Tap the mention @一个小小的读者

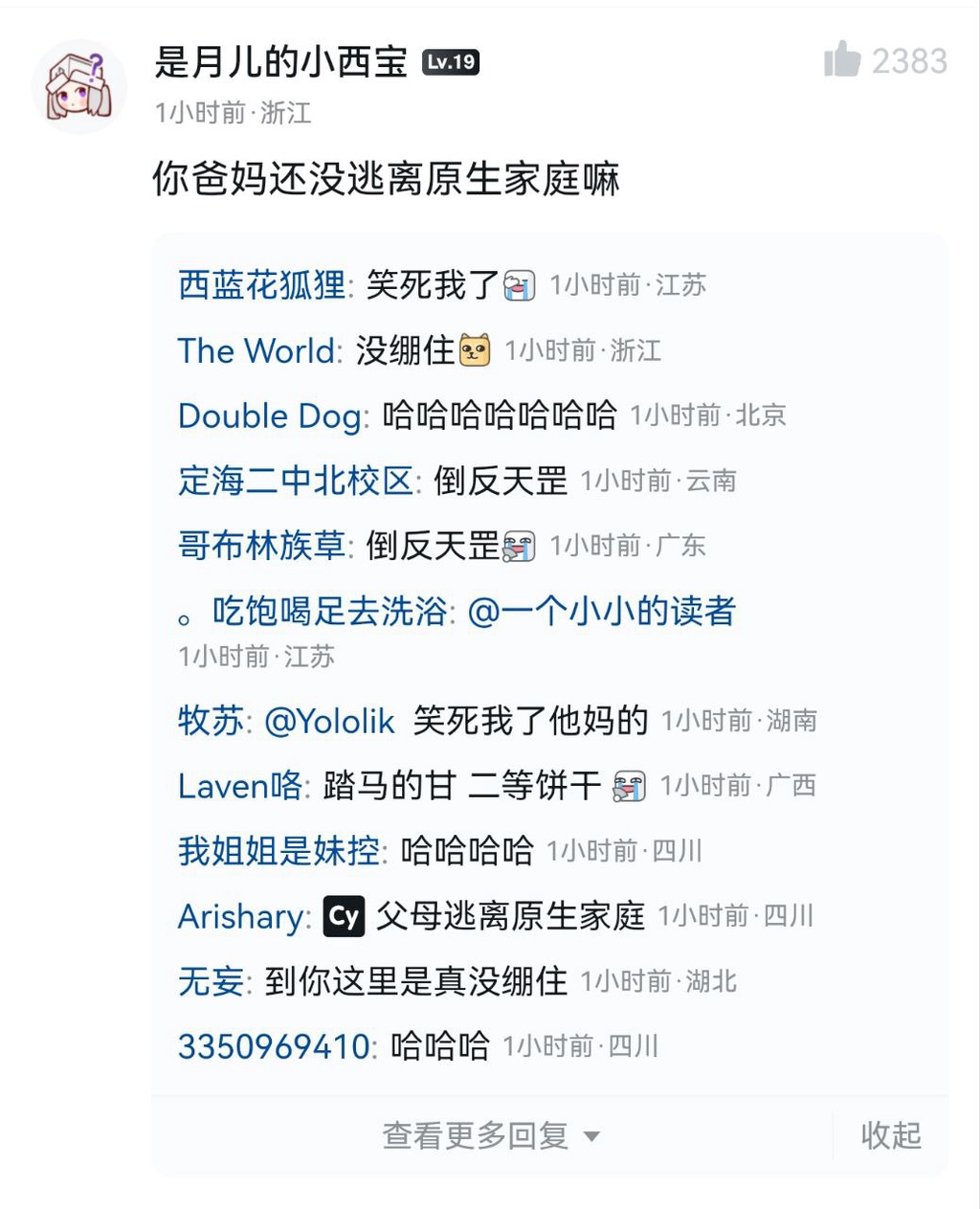point(601,611)
